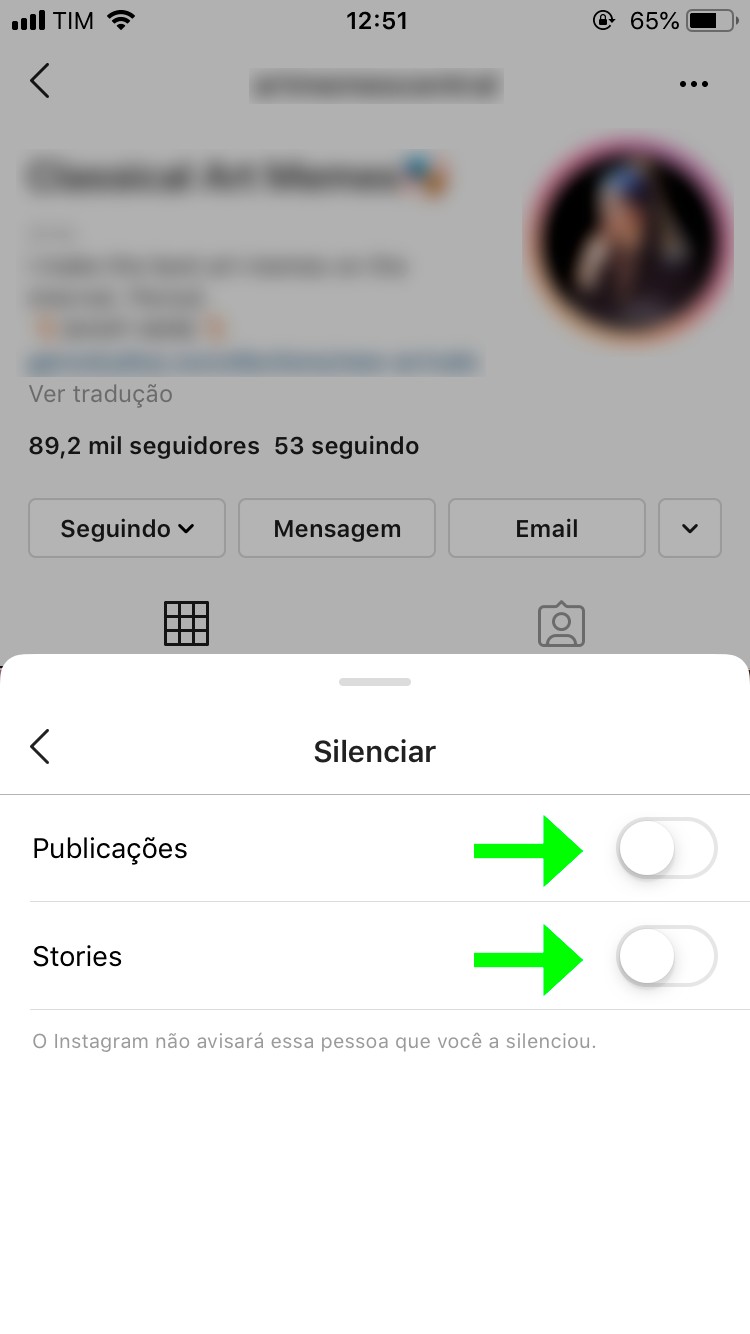Screen dimensions: 750x1334
Task: Go back from the Silenciar sheet
Action: point(40,747)
